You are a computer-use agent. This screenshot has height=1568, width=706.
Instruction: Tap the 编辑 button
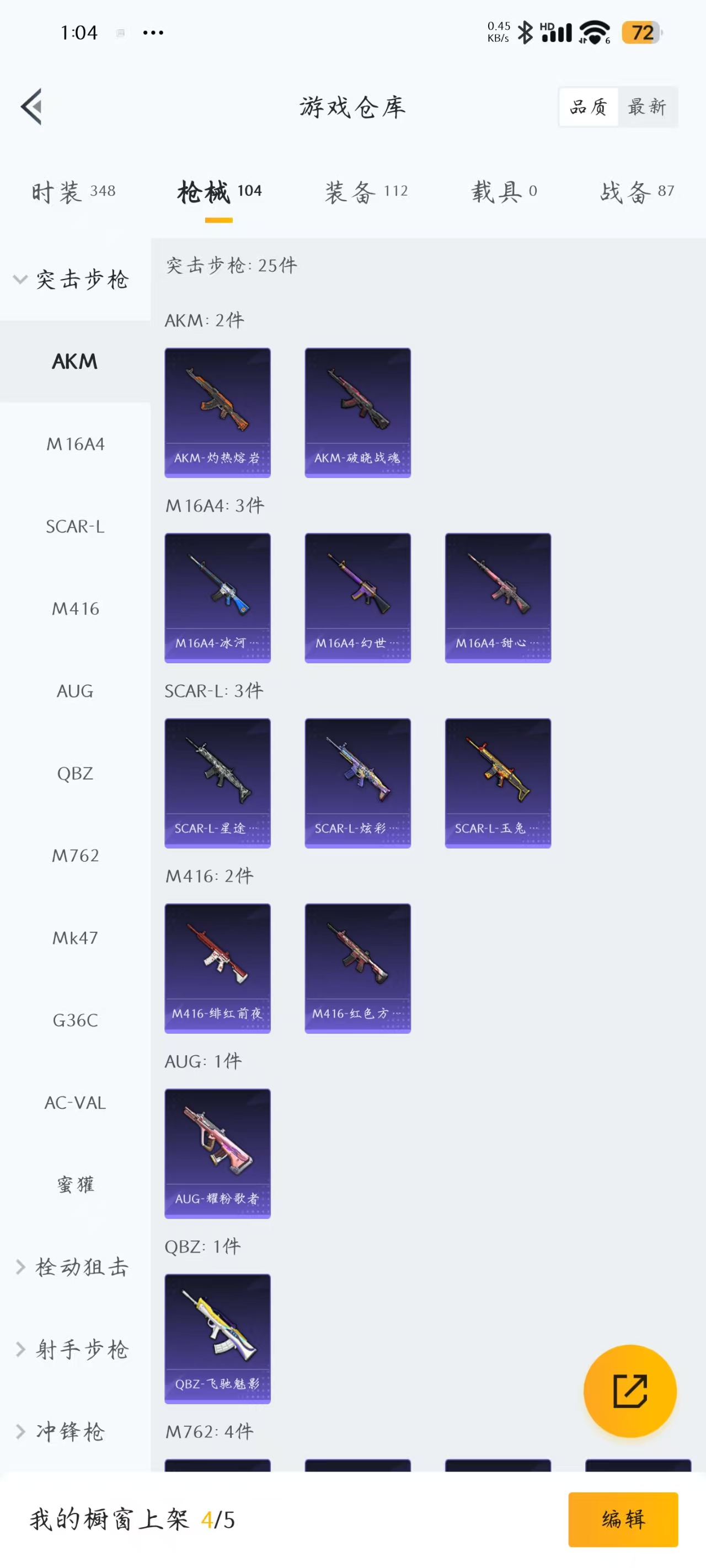point(623,1519)
